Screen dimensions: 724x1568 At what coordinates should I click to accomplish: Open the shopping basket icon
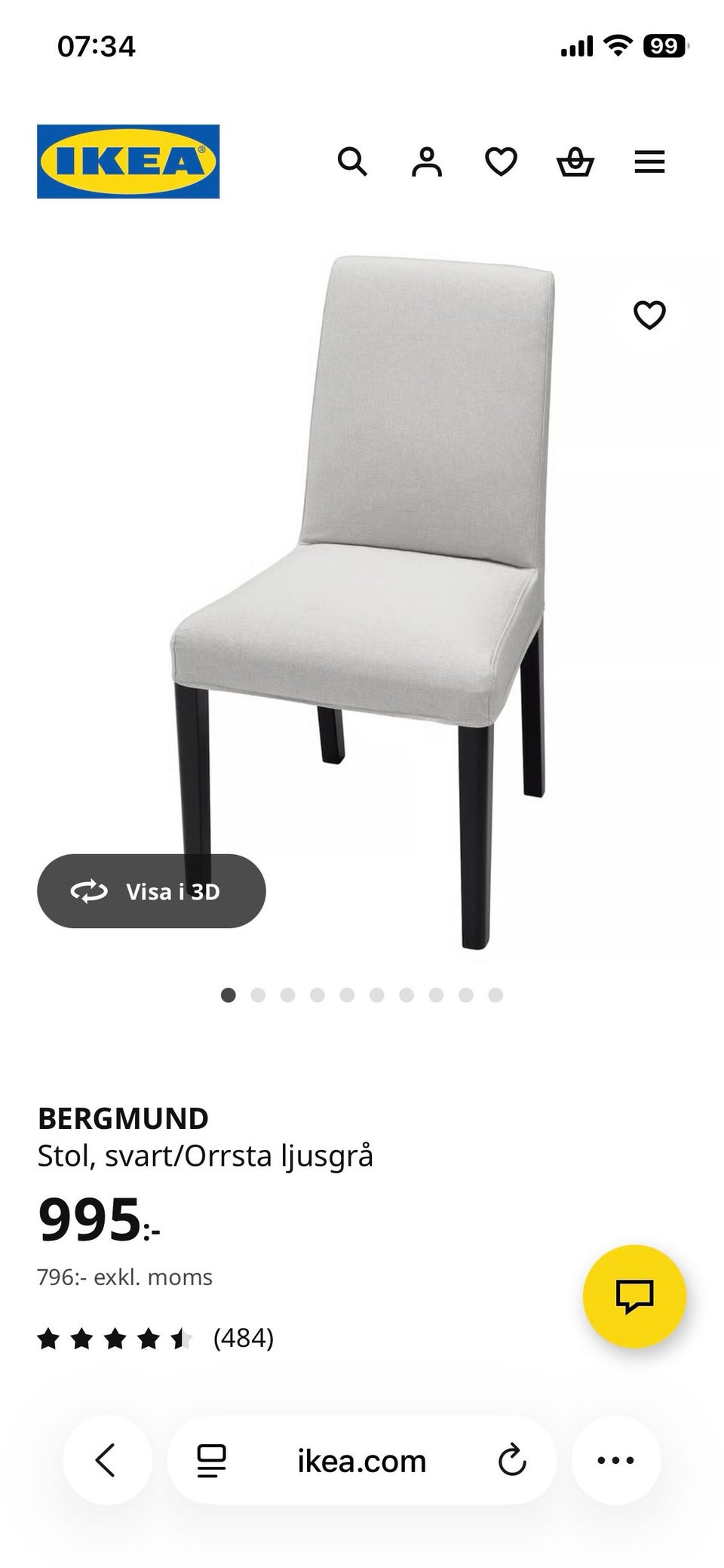575,162
